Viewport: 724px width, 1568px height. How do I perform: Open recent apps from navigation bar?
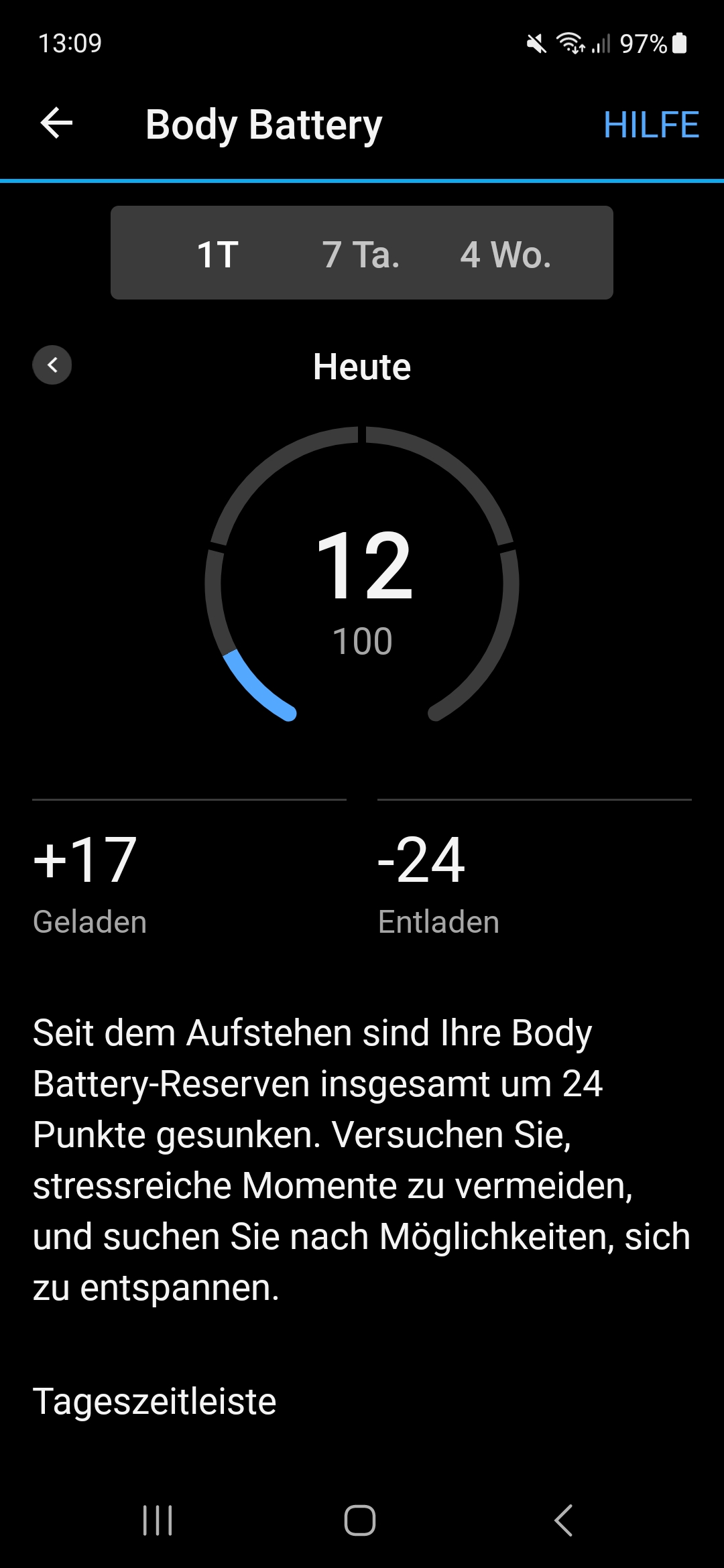pos(158,1520)
